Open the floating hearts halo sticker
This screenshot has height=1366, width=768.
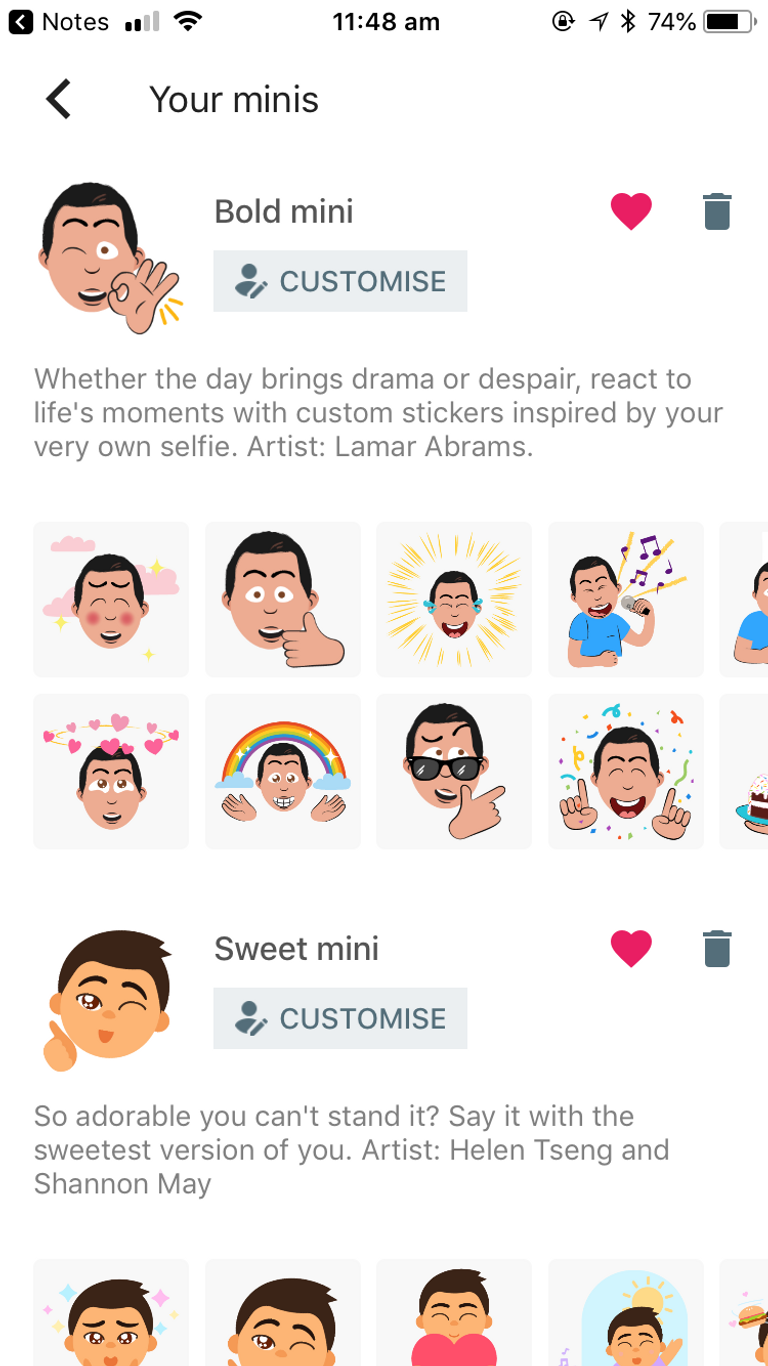click(x=111, y=771)
